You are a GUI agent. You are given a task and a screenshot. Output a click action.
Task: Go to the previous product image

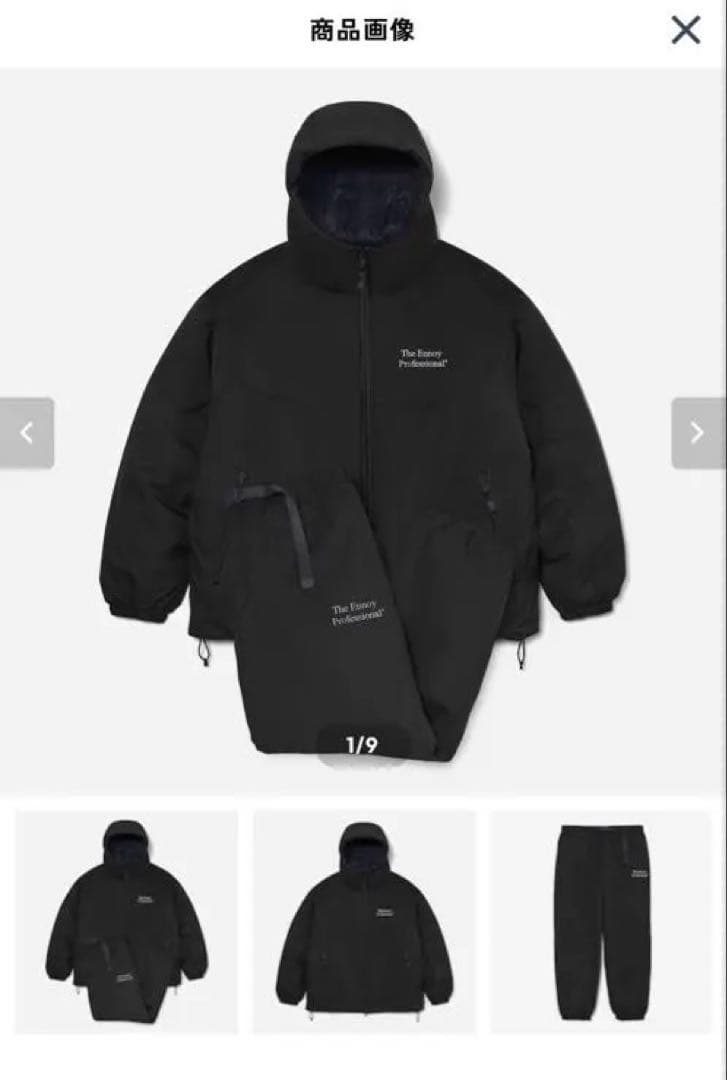coord(27,433)
